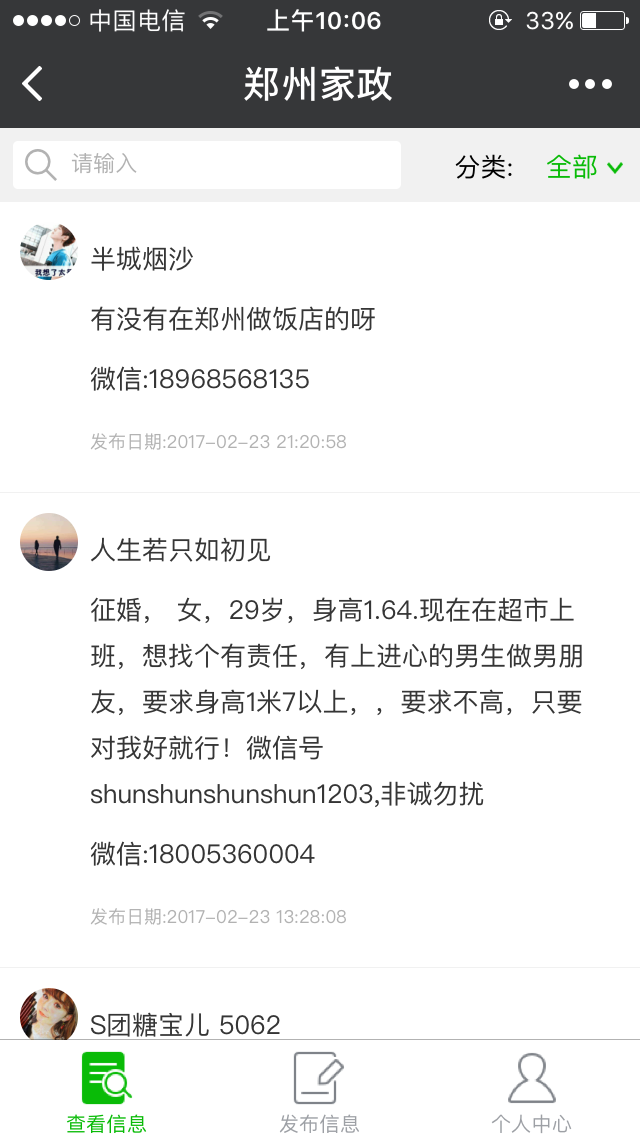The image size is (640, 1136).
Task: Go back from 郑州家政 page
Action: pyautogui.click(x=33, y=84)
